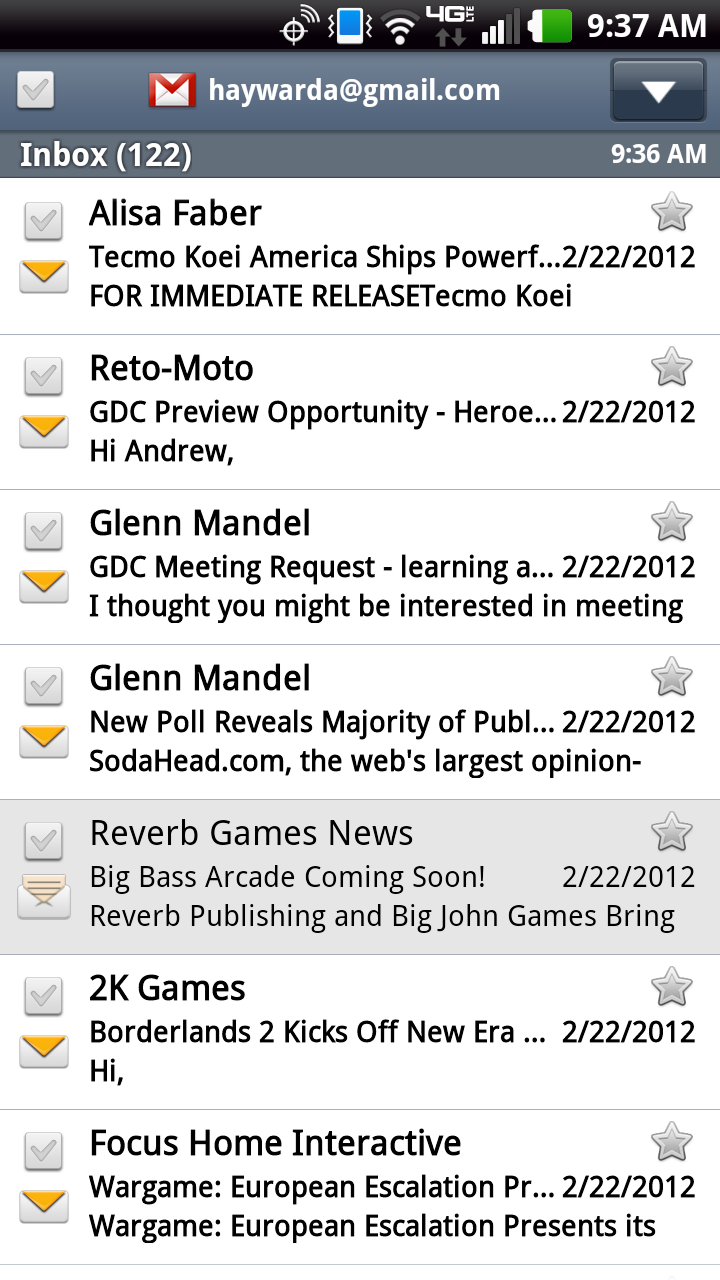Mark the 2K Games email checkbox
This screenshot has width=720, height=1280.
click(43, 996)
